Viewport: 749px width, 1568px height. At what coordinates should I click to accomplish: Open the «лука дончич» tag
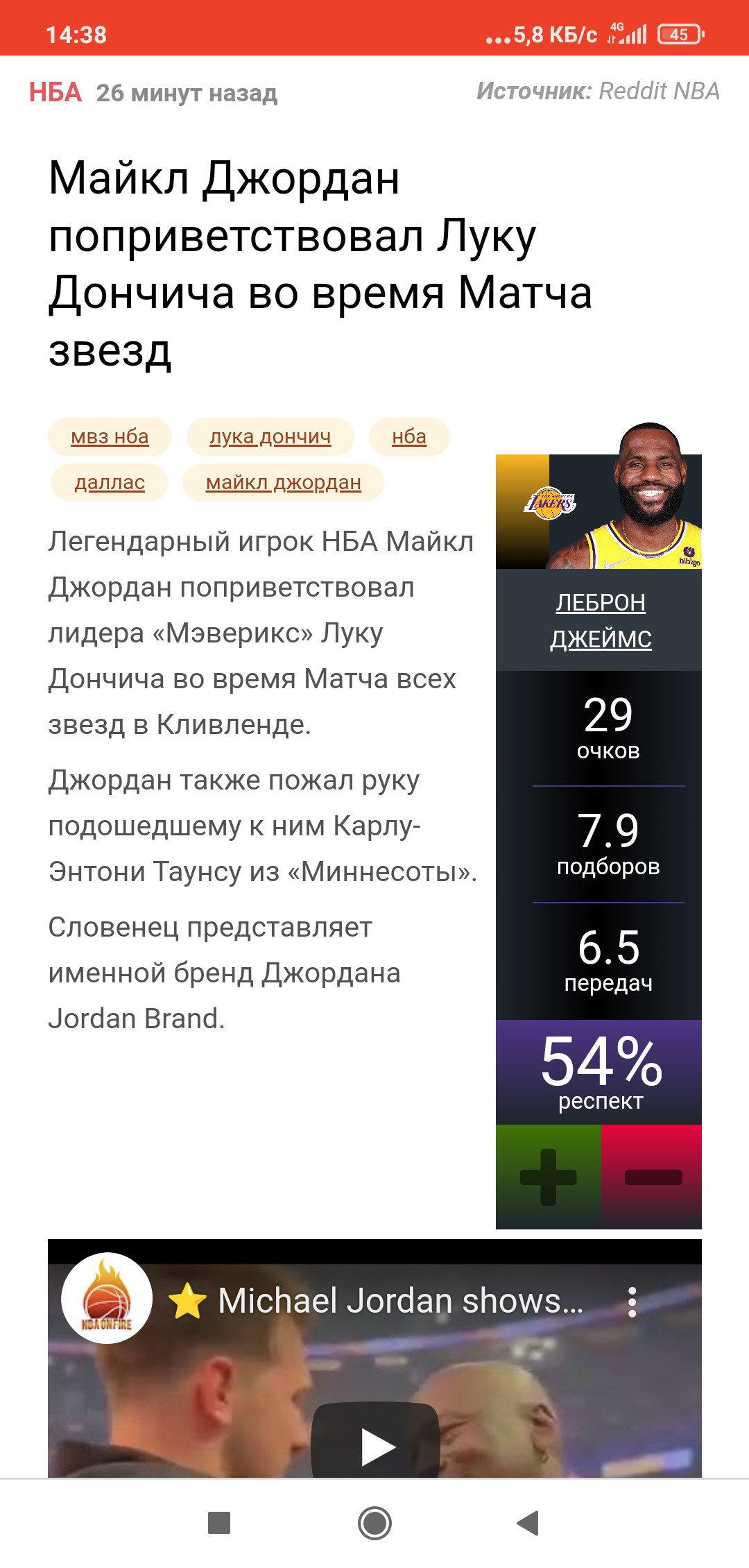[x=270, y=436]
